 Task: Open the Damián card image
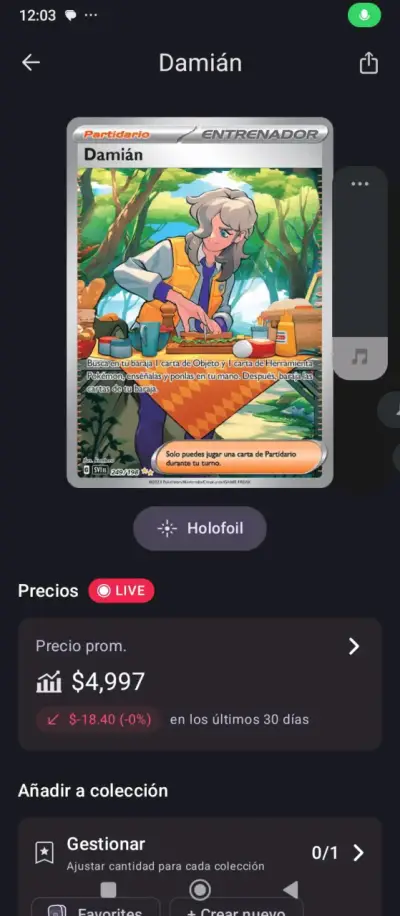coord(200,302)
